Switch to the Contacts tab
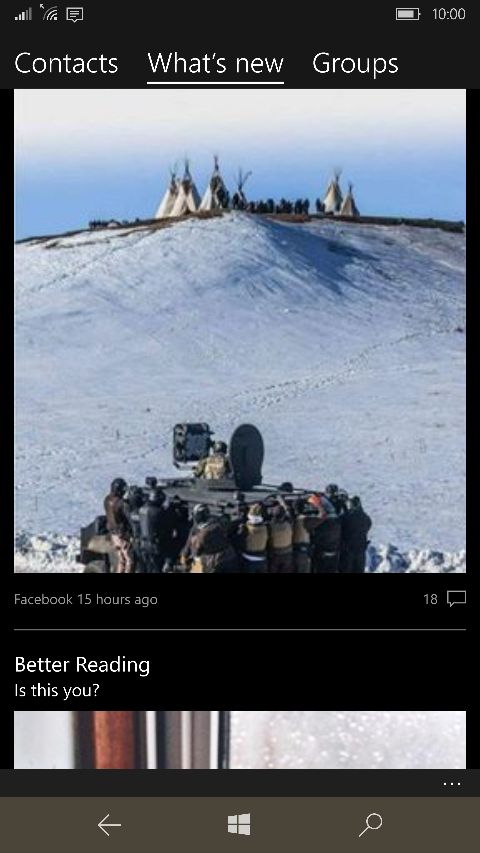This screenshot has height=853, width=480. click(x=66, y=64)
